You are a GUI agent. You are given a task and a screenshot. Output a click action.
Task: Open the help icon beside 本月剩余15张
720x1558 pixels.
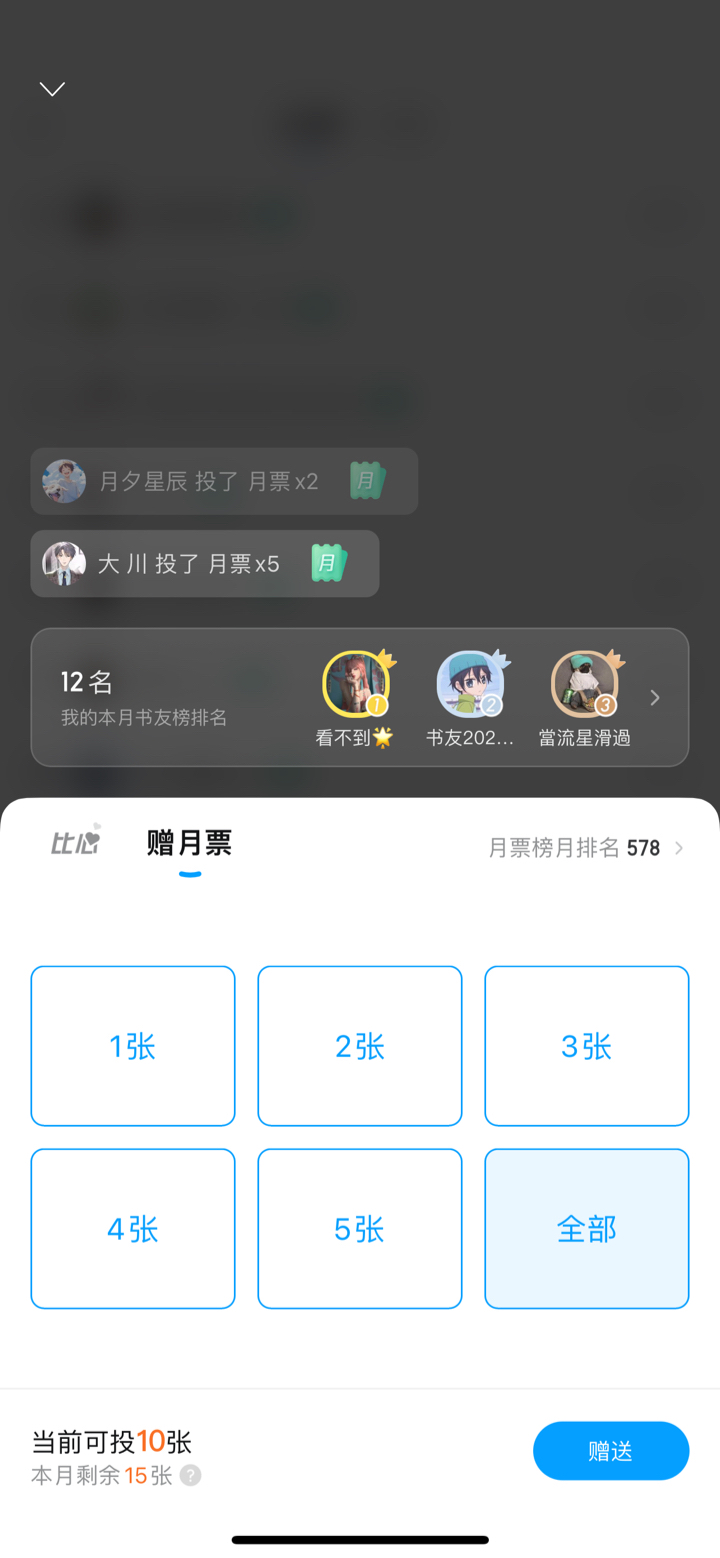[190, 1475]
